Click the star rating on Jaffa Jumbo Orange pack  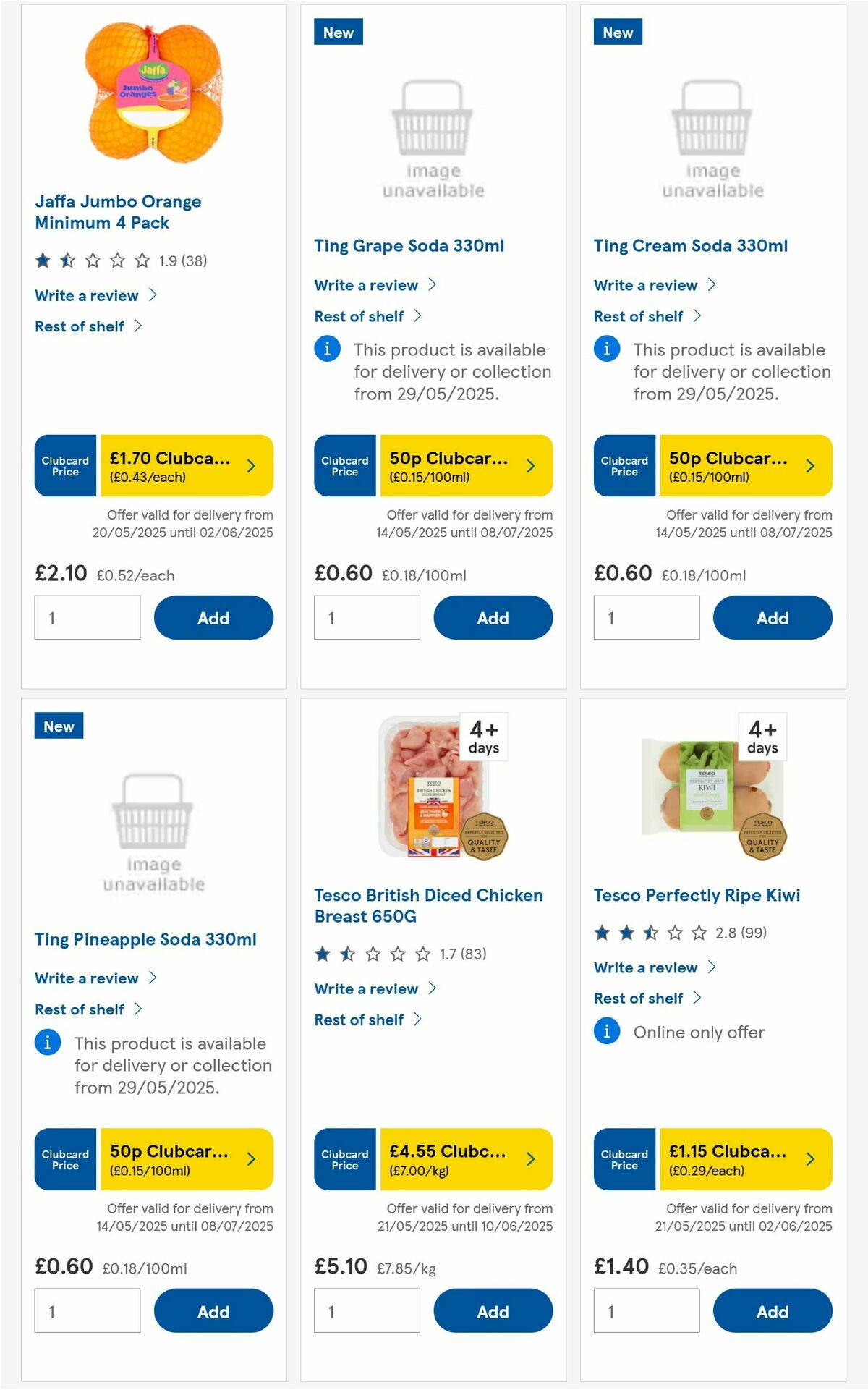pos(90,260)
